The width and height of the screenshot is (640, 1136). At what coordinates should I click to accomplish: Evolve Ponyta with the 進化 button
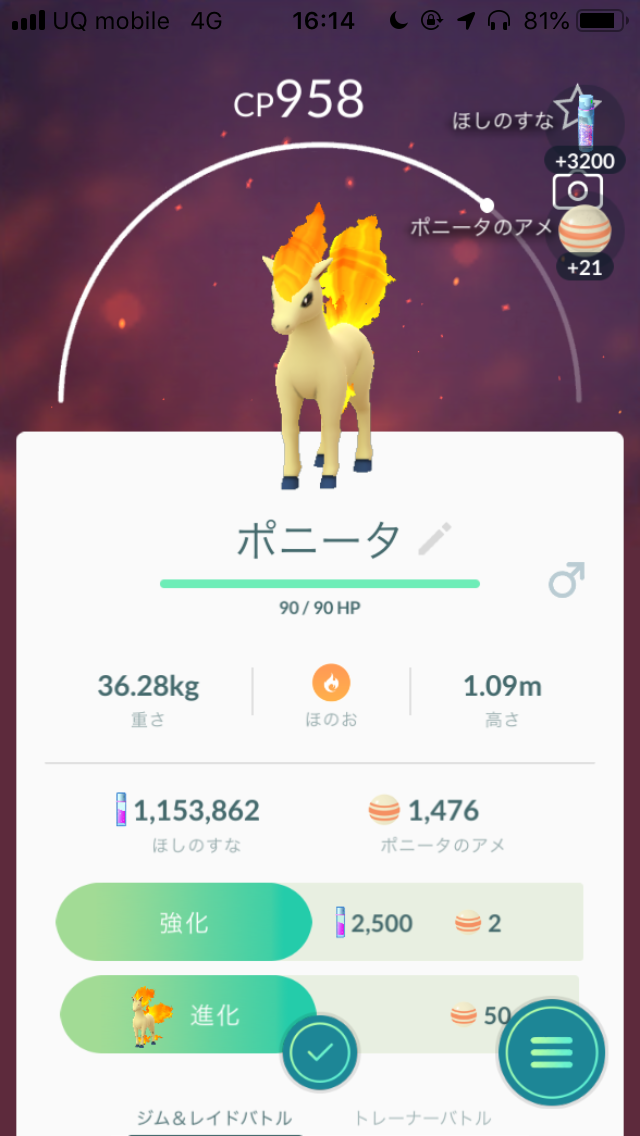tap(189, 1014)
